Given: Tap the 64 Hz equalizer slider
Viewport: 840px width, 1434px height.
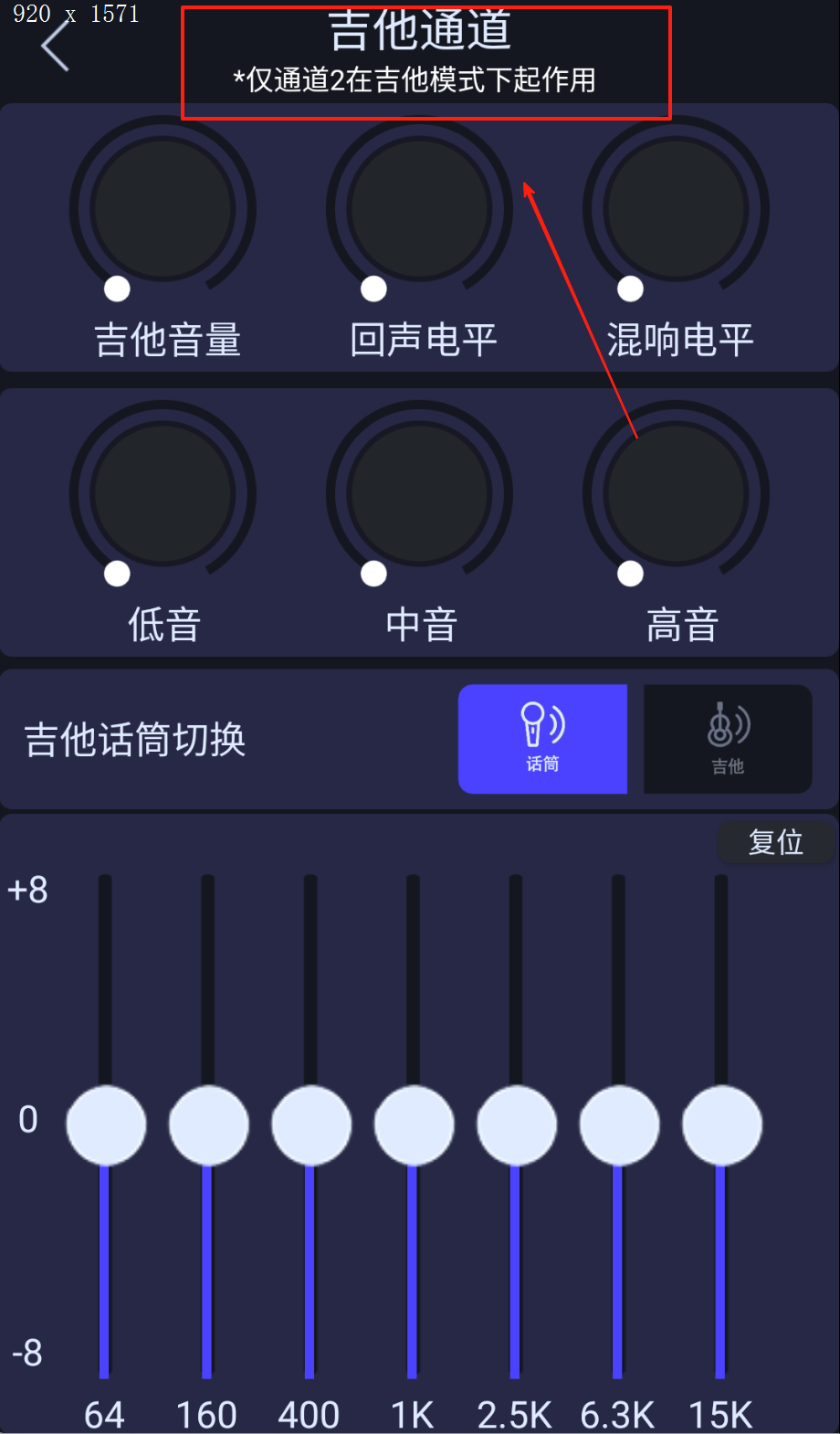Looking at the screenshot, I should coord(106,1125).
